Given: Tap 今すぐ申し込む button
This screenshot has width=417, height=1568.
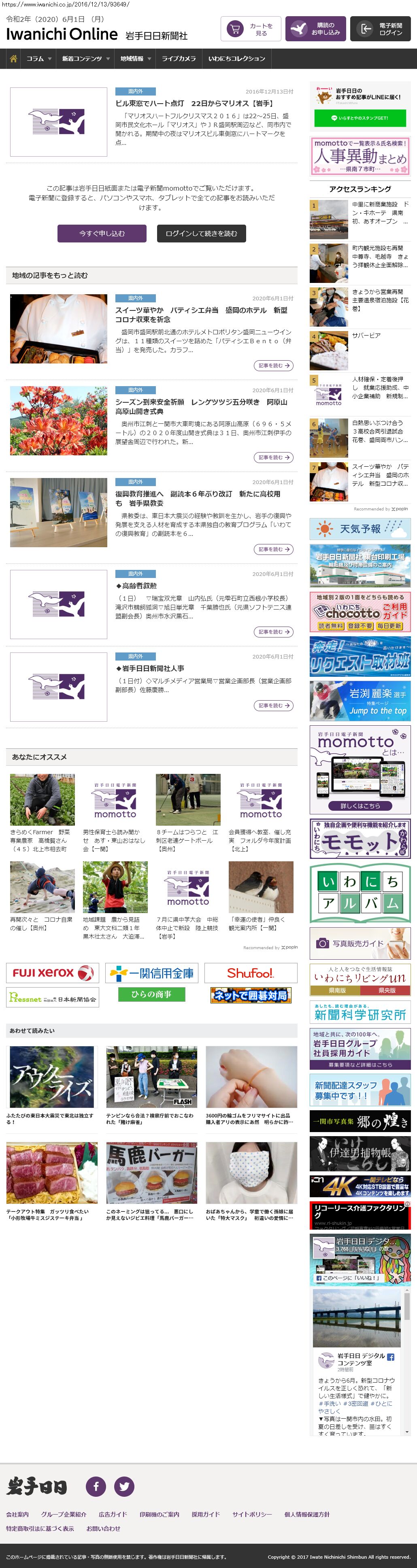Looking at the screenshot, I should coord(102,233).
